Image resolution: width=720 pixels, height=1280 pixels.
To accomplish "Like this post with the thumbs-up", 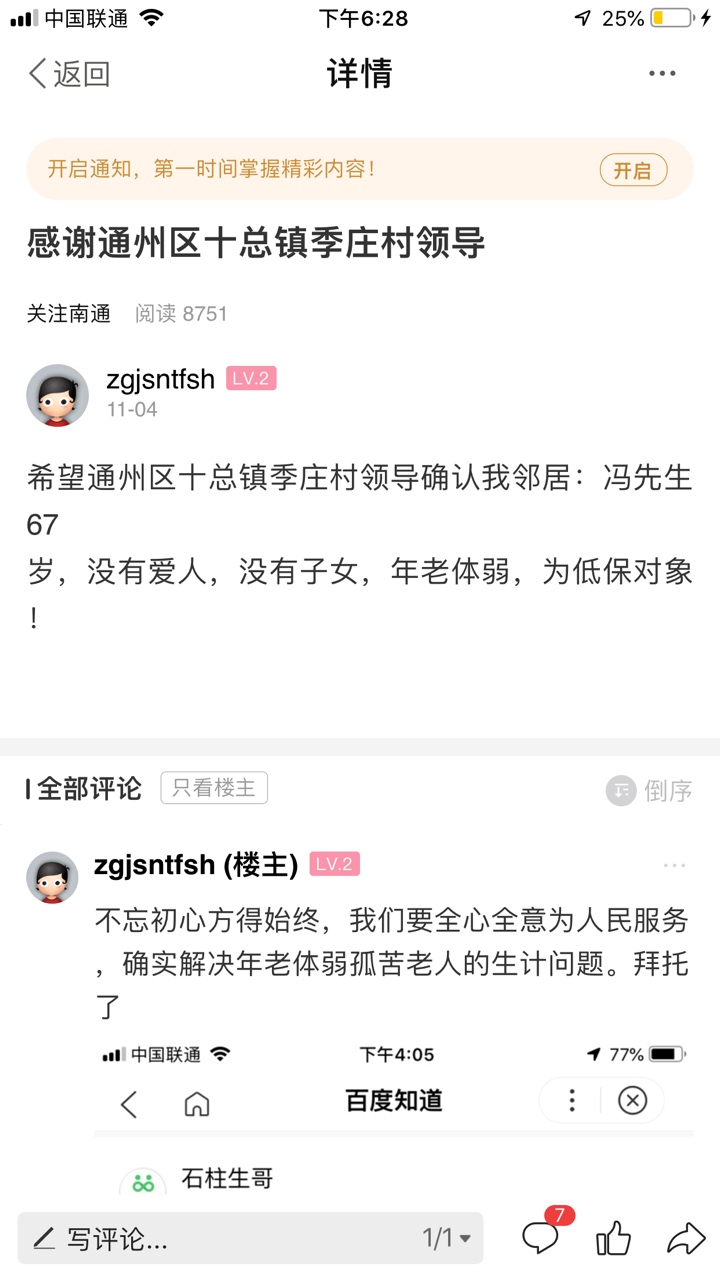I will 613,1239.
